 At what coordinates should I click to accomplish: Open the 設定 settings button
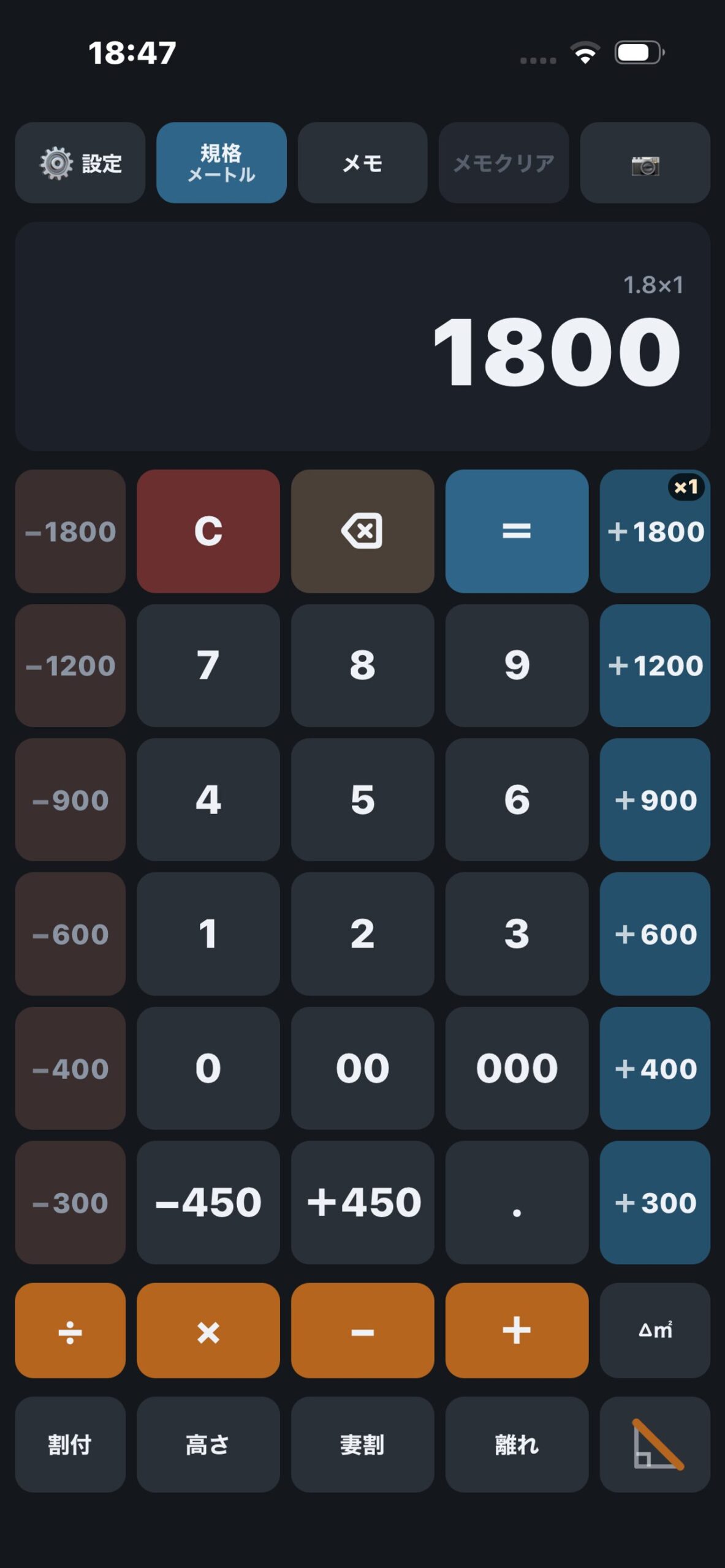click(x=80, y=163)
